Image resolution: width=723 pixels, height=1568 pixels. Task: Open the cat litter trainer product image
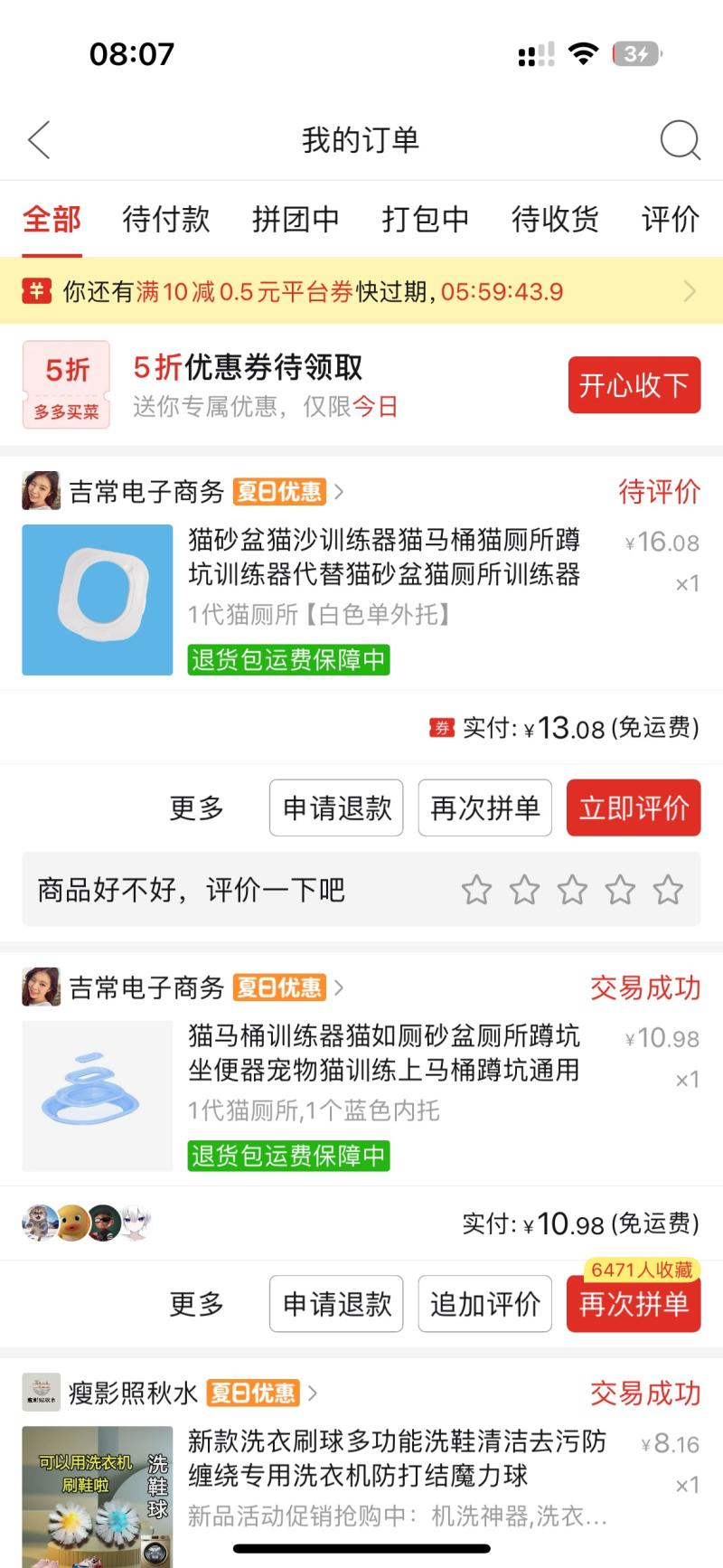98,600
